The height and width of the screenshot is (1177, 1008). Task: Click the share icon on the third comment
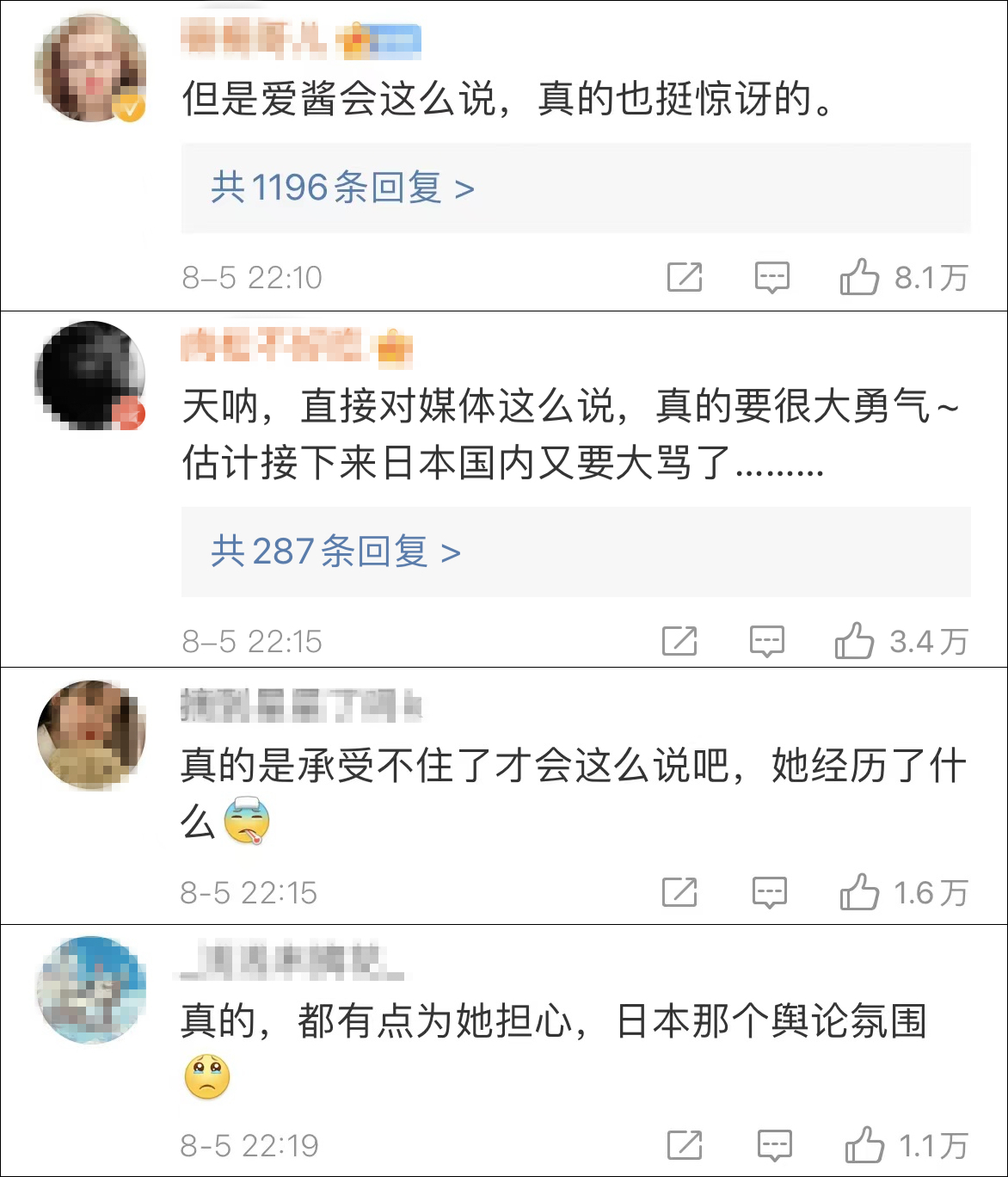tap(682, 891)
